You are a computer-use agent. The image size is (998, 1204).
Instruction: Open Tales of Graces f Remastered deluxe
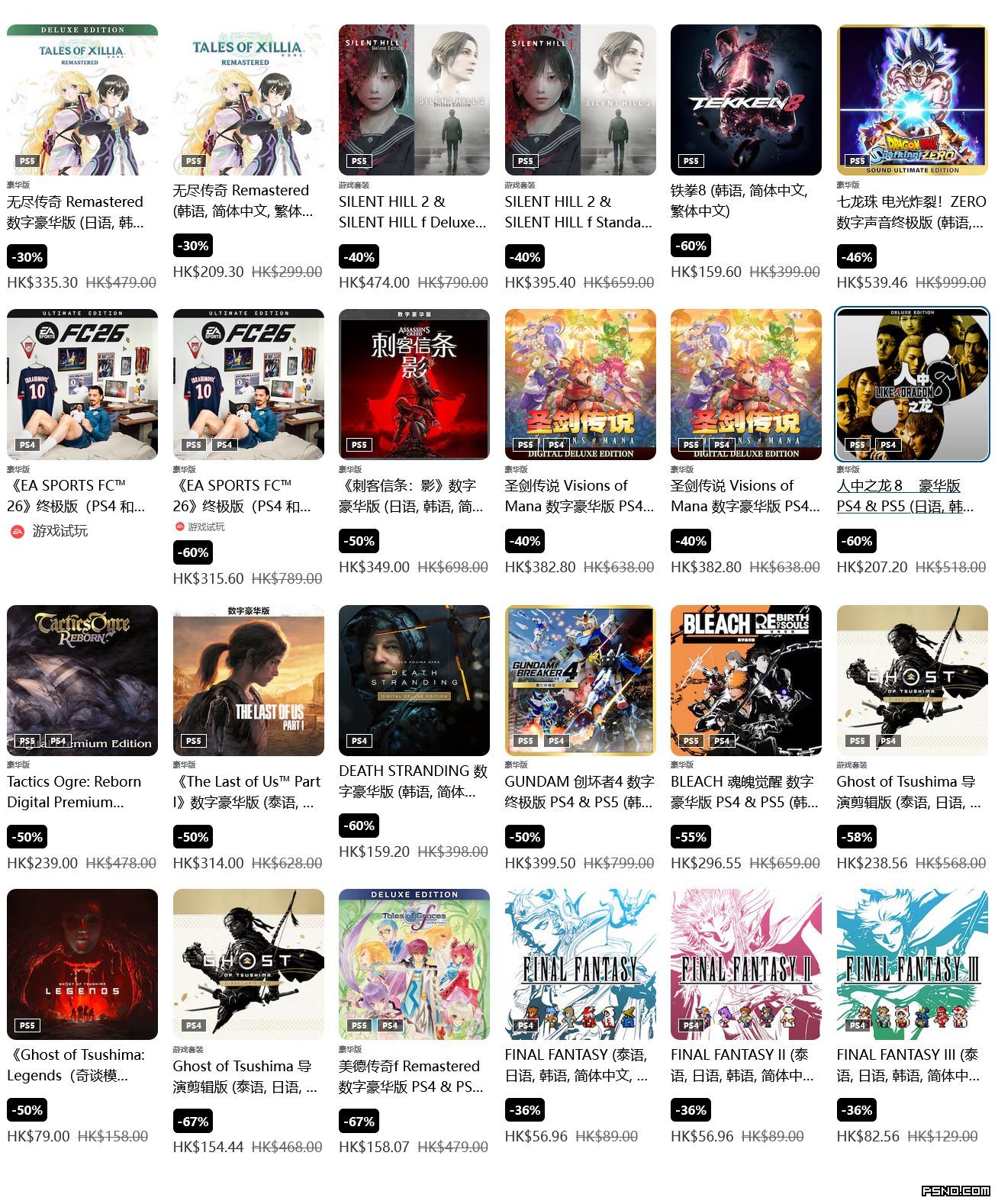click(x=414, y=964)
